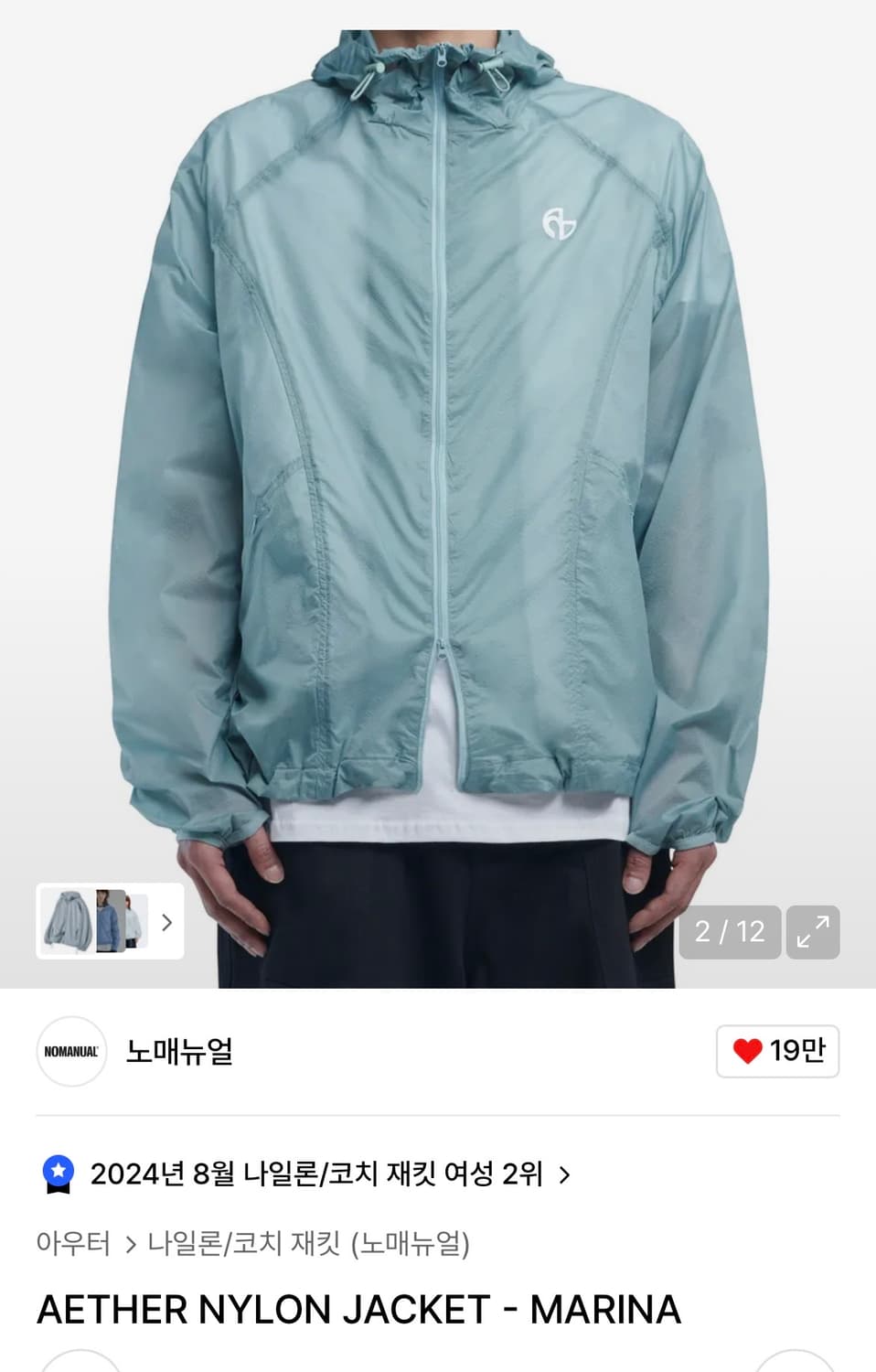
Task: Click the AETHER NYLON JACKET - MARINA title
Action: click(x=358, y=1310)
